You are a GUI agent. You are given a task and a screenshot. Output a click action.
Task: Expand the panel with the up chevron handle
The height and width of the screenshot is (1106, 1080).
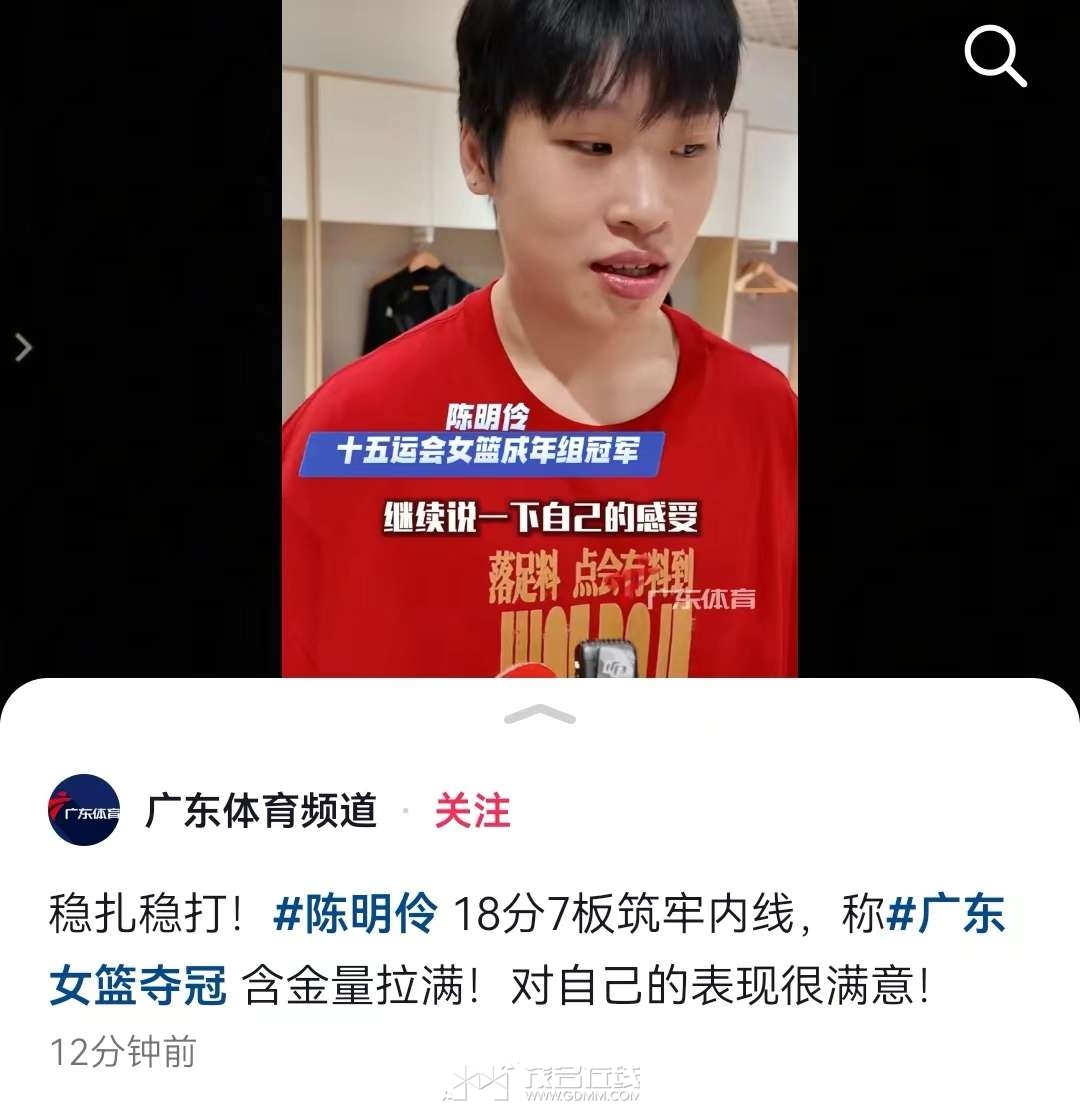click(539, 714)
